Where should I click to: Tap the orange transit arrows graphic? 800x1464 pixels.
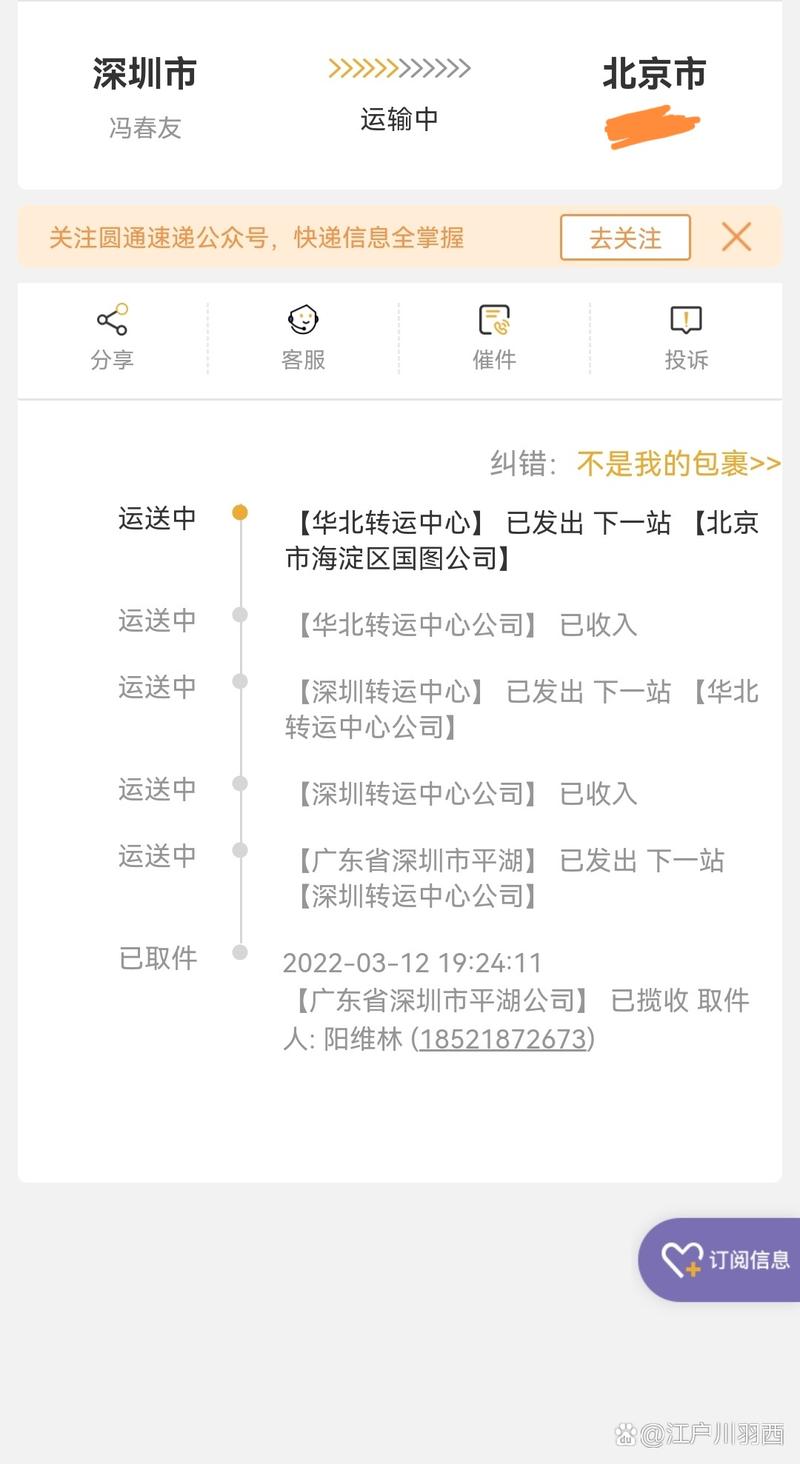pos(397,70)
